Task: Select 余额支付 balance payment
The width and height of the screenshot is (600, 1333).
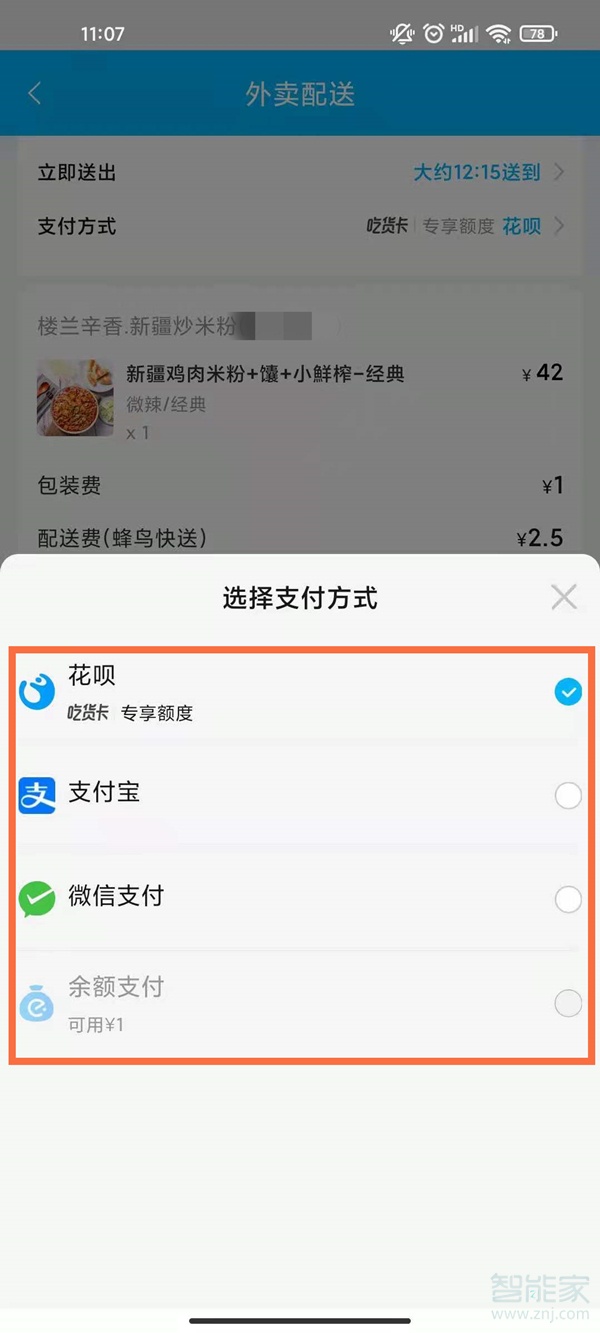Action: [x=567, y=1003]
